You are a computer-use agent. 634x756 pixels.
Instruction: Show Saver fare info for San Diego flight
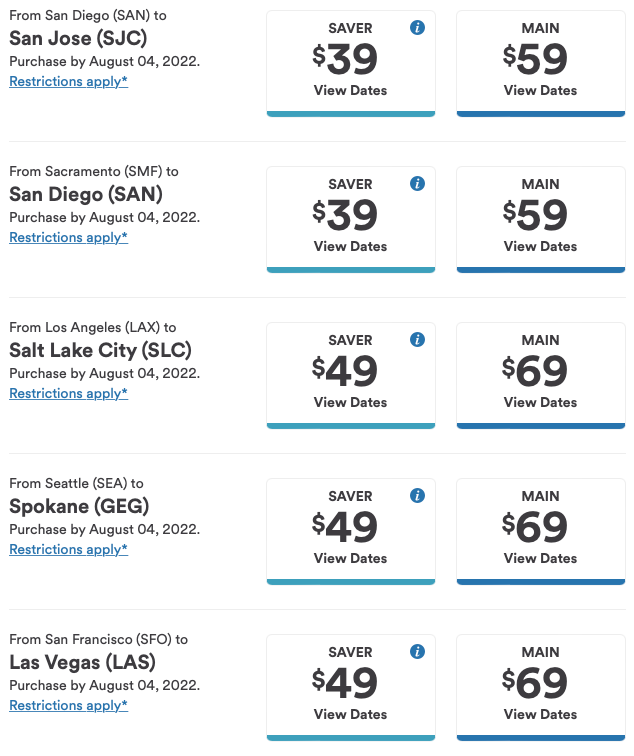point(418,183)
